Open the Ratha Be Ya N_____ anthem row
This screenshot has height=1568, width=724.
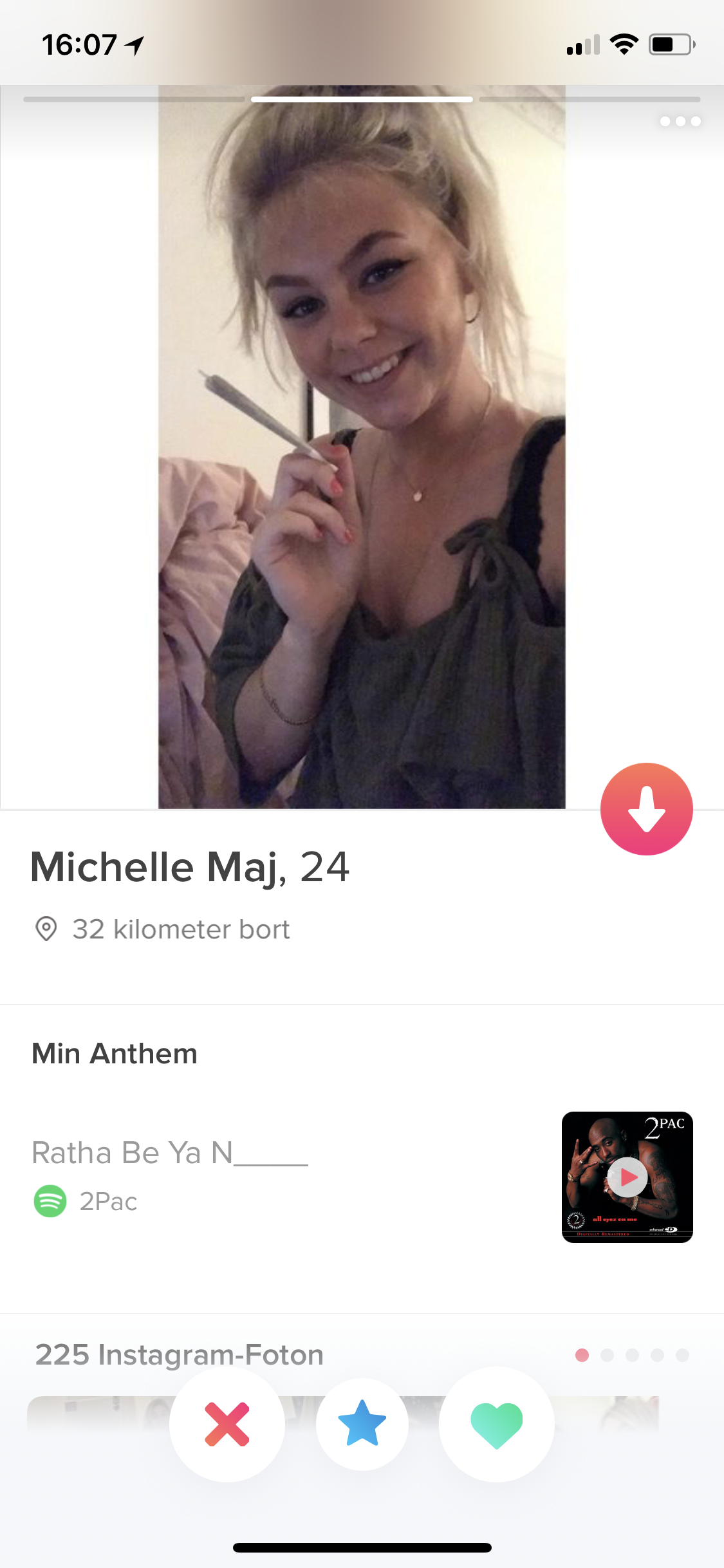coord(362,1177)
